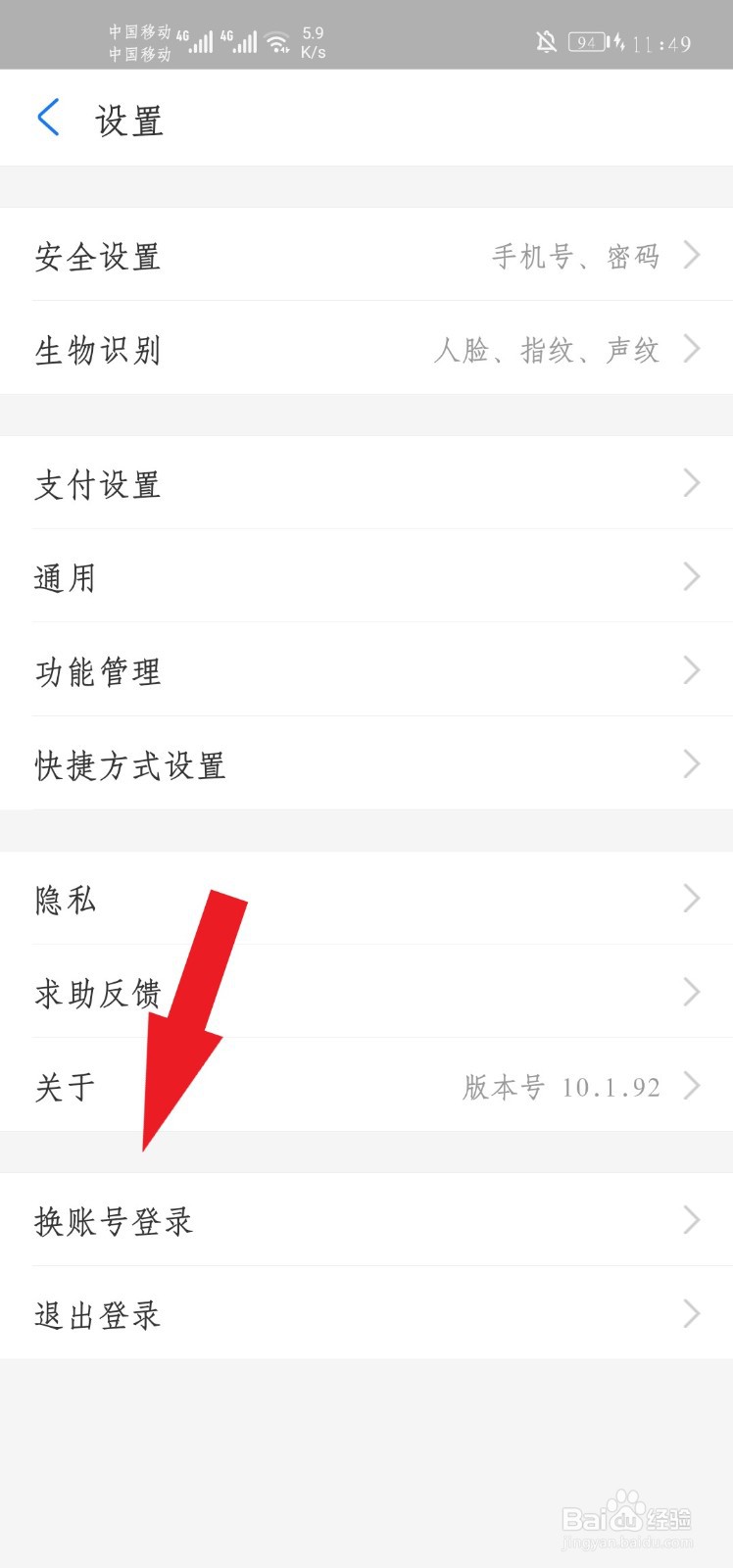Tap the 中国移动 carrier label
This screenshot has width=733, height=1568.
tap(138, 32)
